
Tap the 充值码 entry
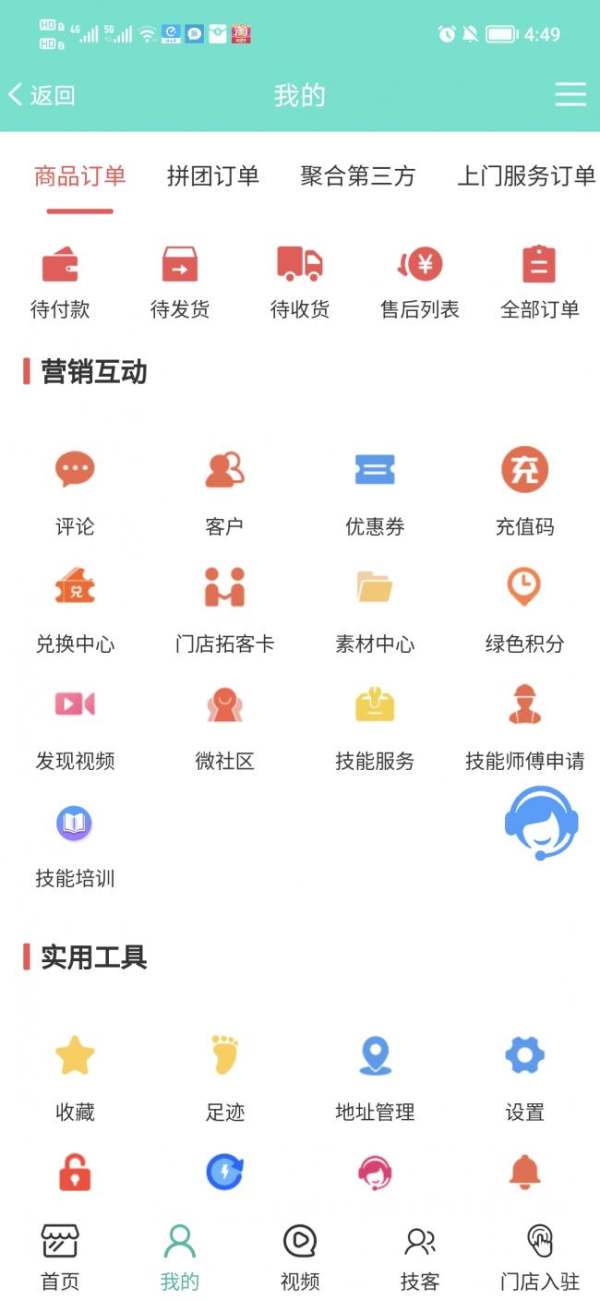(525, 490)
